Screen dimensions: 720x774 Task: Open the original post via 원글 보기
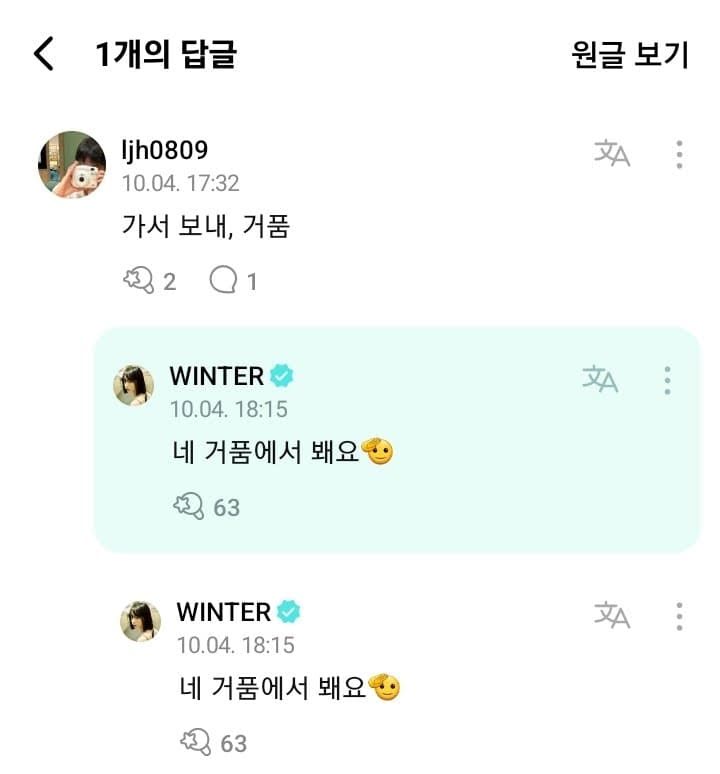[x=630, y=54]
